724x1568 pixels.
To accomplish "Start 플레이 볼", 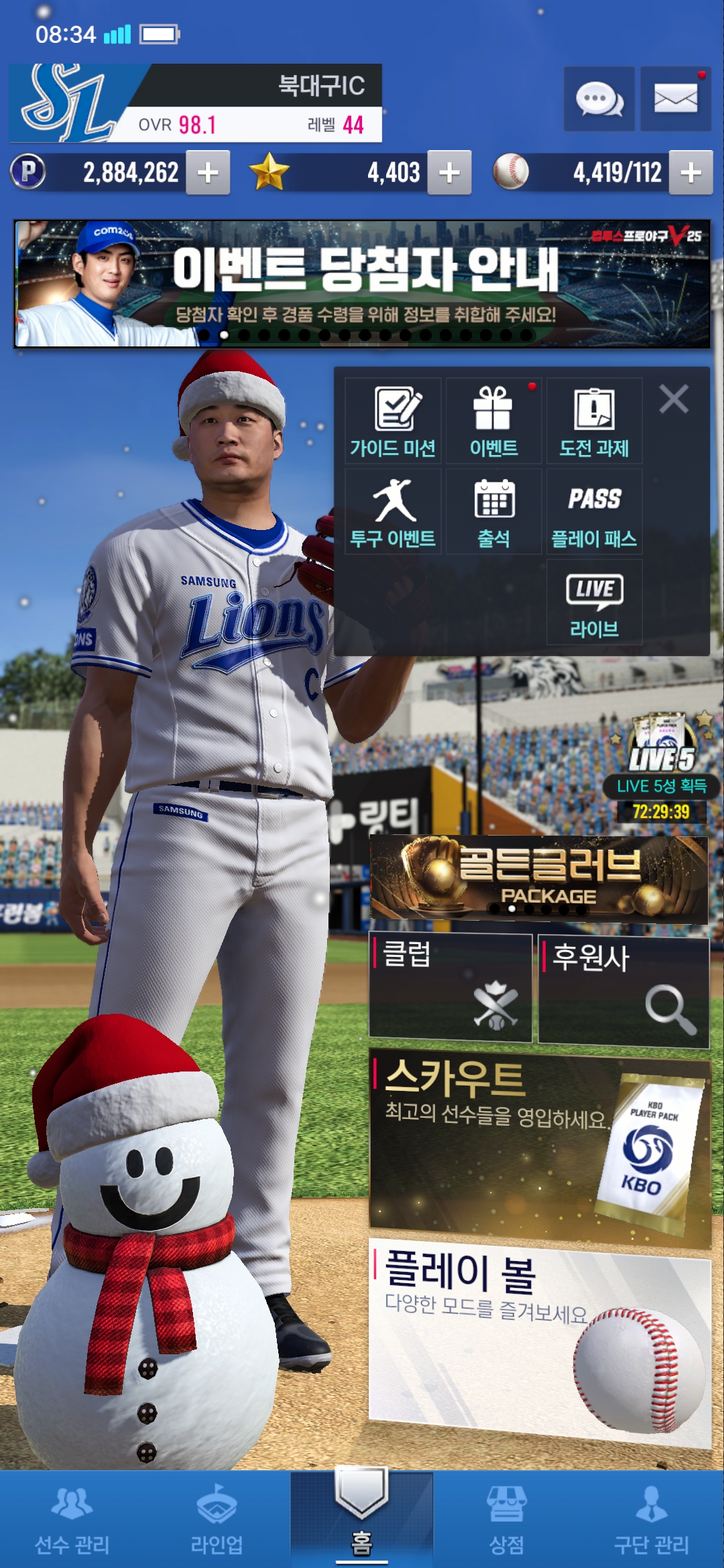I will [x=539, y=1340].
